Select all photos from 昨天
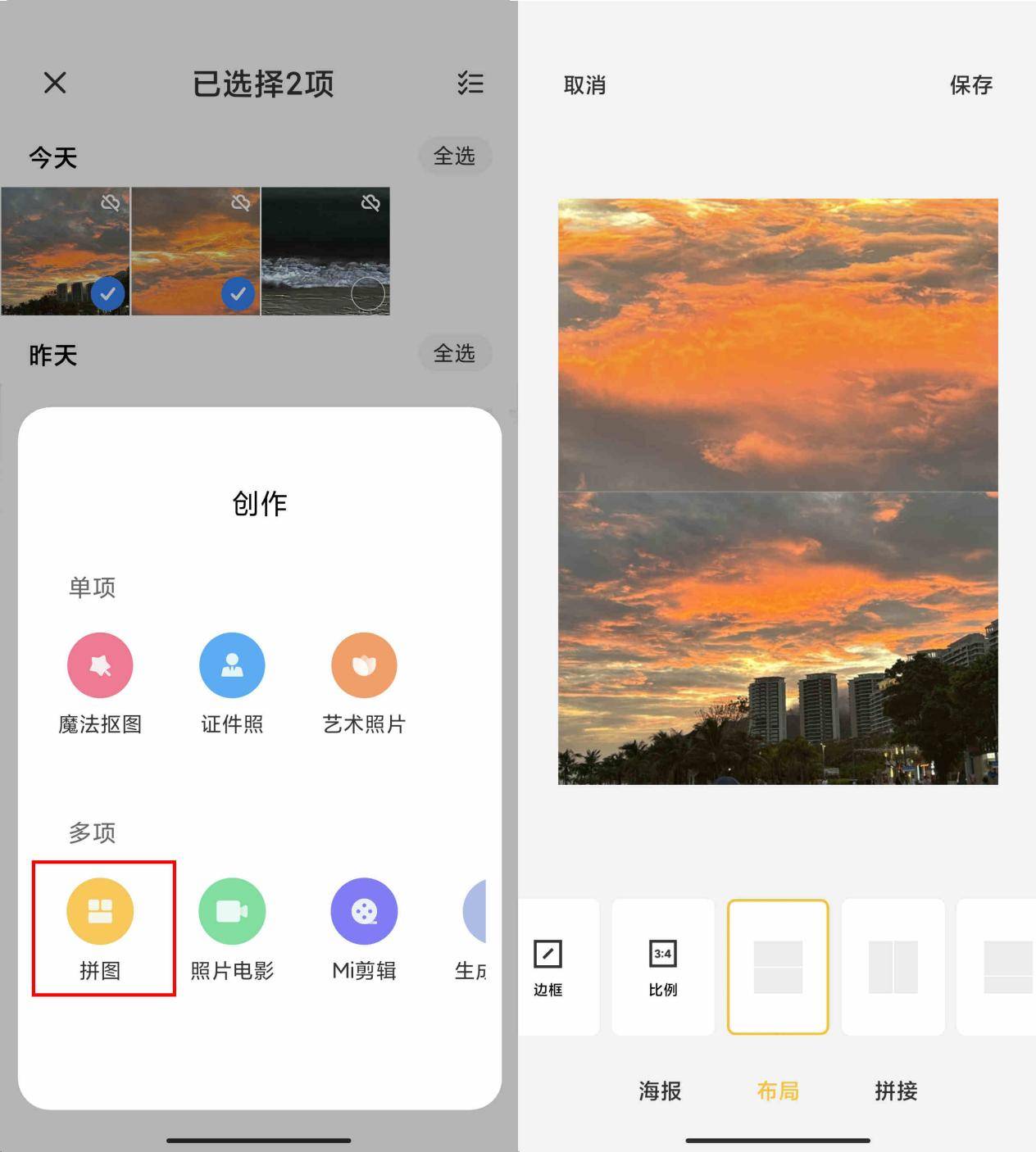The height and width of the screenshot is (1152, 1036). [x=454, y=353]
